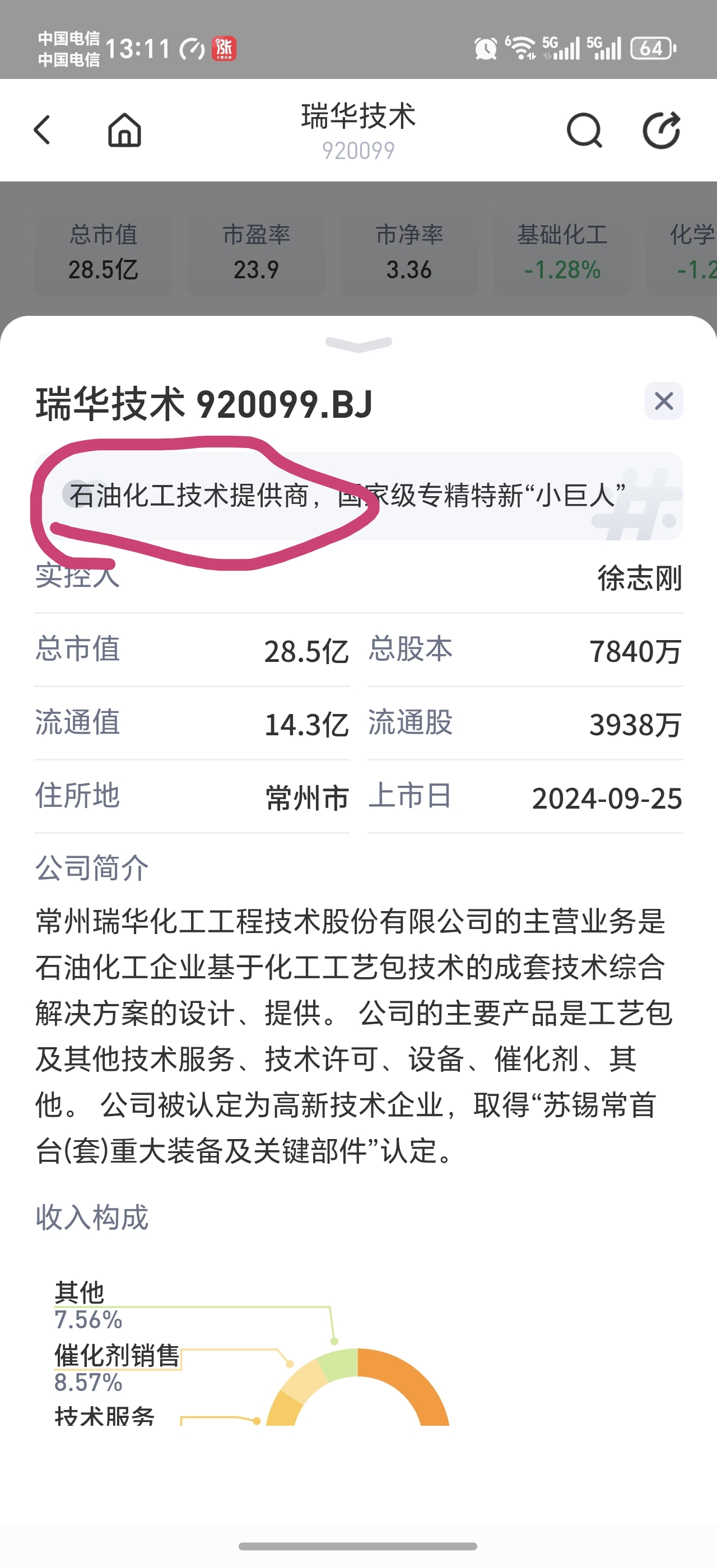The image size is (717, 1568).
Task: Close the 瑞华技术 company info sheet
Action: click(663, 401)
